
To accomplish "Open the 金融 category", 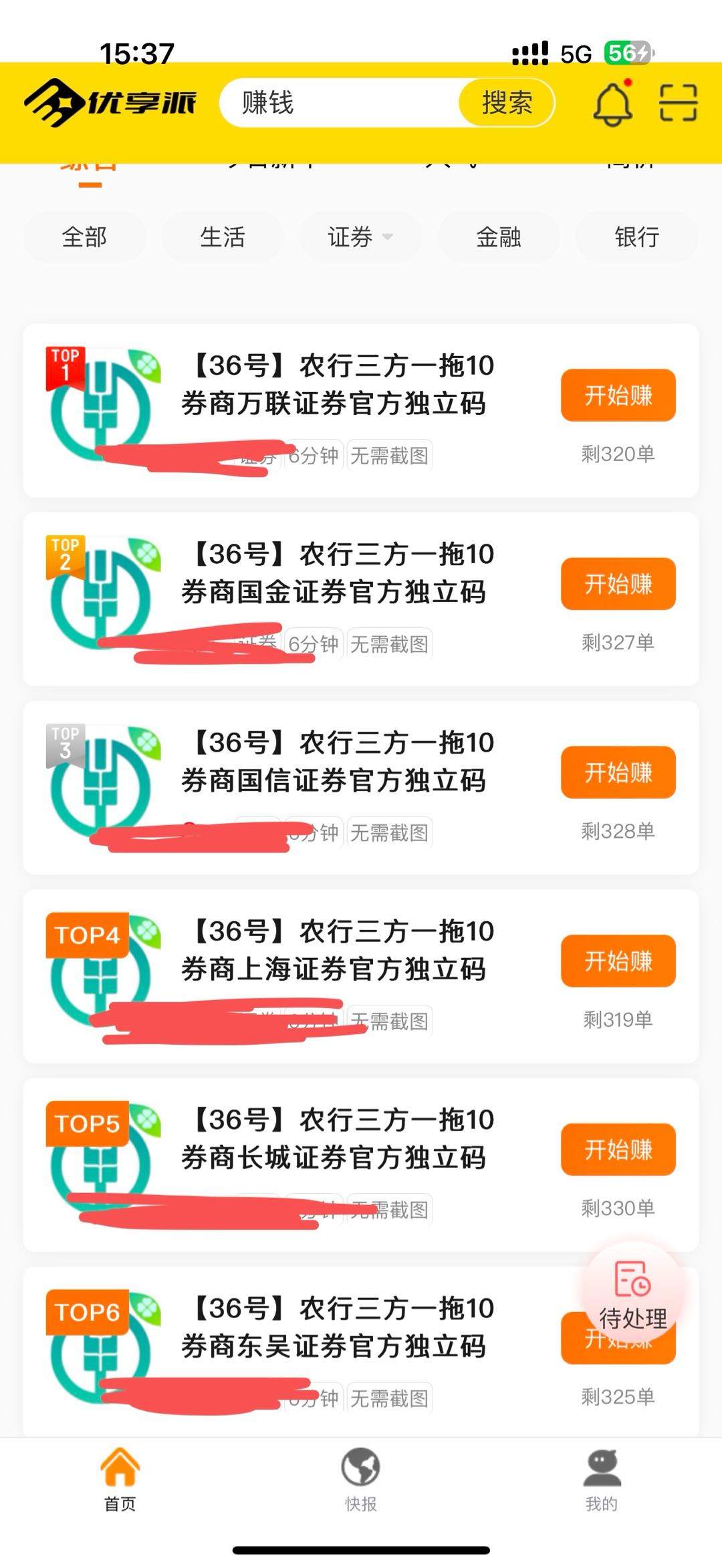I will pos(499,237).
